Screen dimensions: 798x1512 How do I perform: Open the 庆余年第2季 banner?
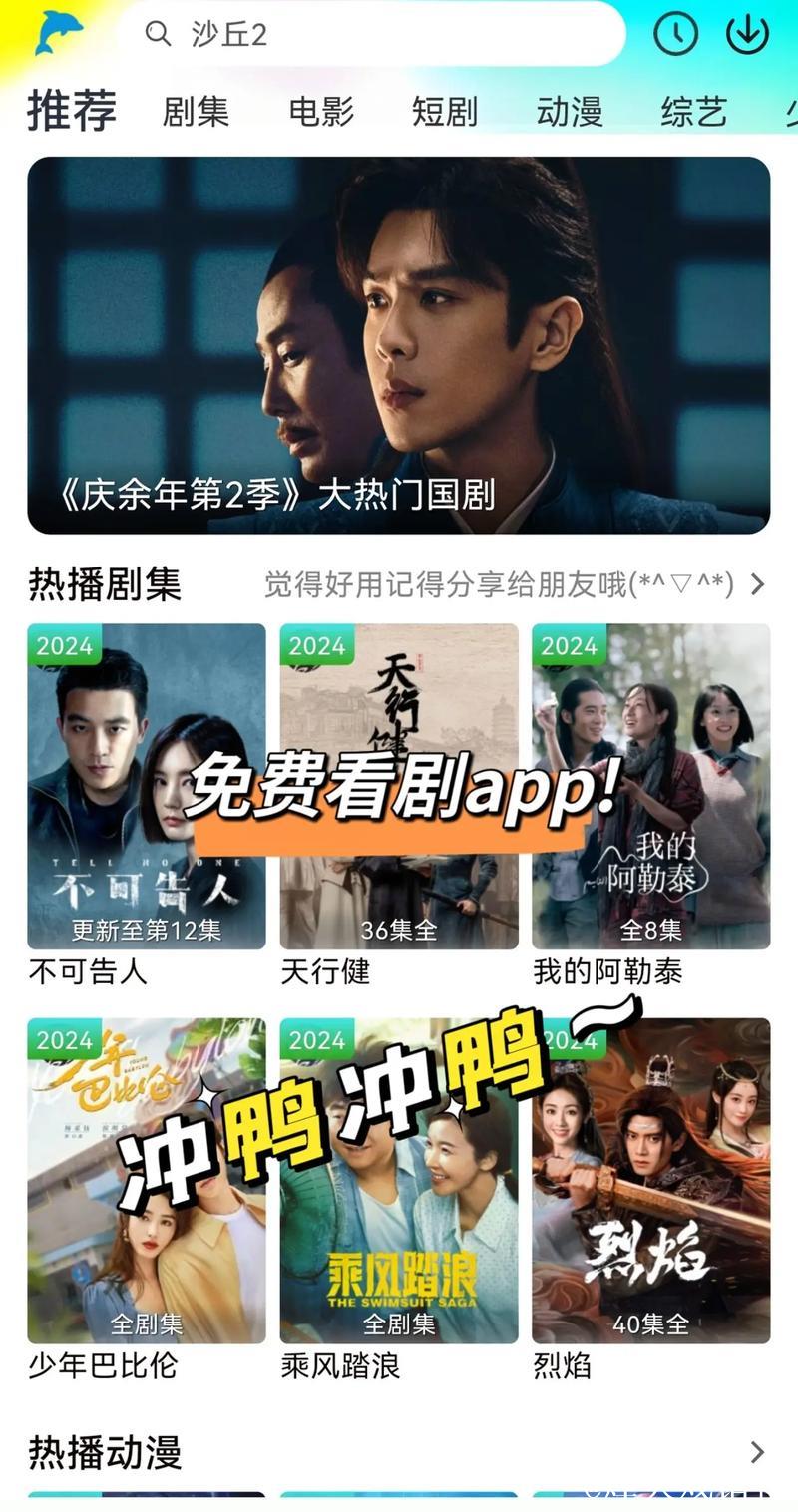coord(398,344)
